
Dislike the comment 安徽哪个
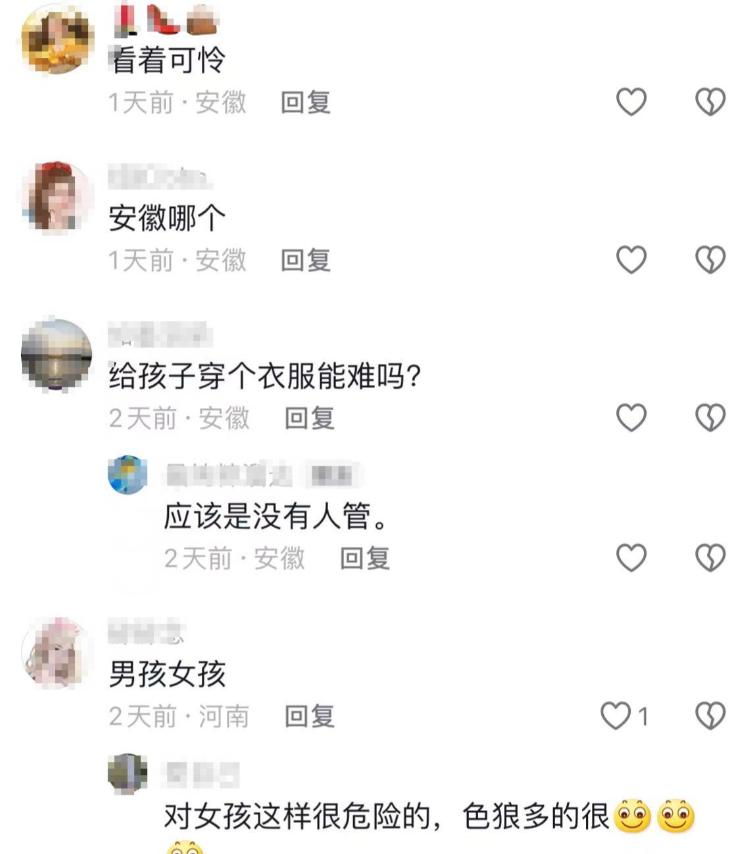click(x=709, y=260)
